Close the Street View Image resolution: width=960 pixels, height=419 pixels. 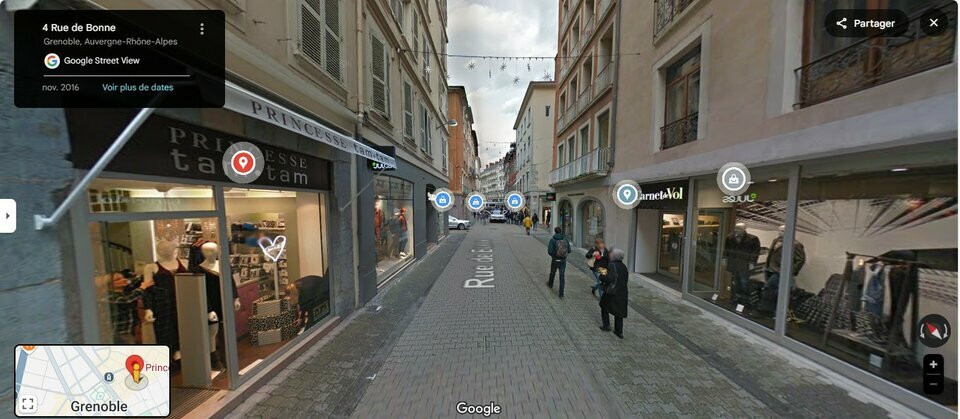click(933, 23)
